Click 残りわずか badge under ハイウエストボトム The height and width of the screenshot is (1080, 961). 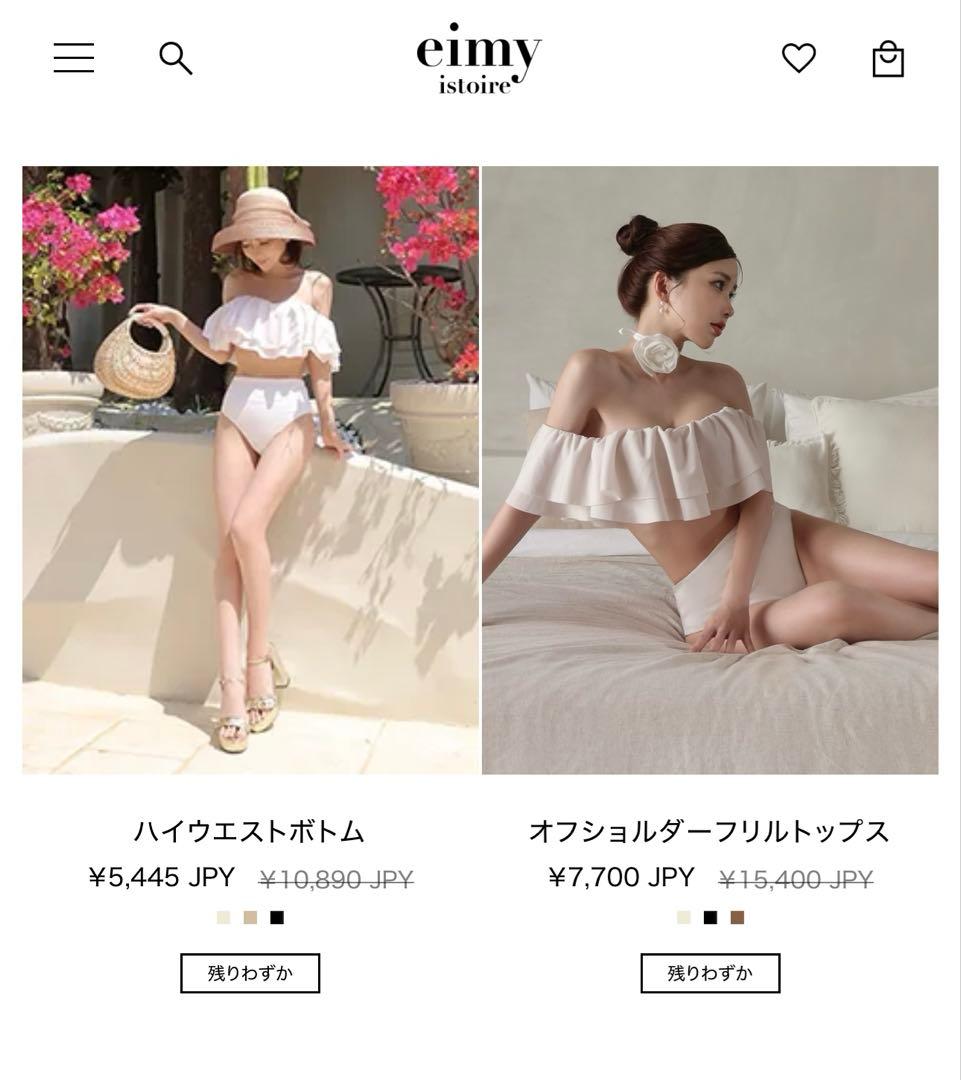point(249,971)
